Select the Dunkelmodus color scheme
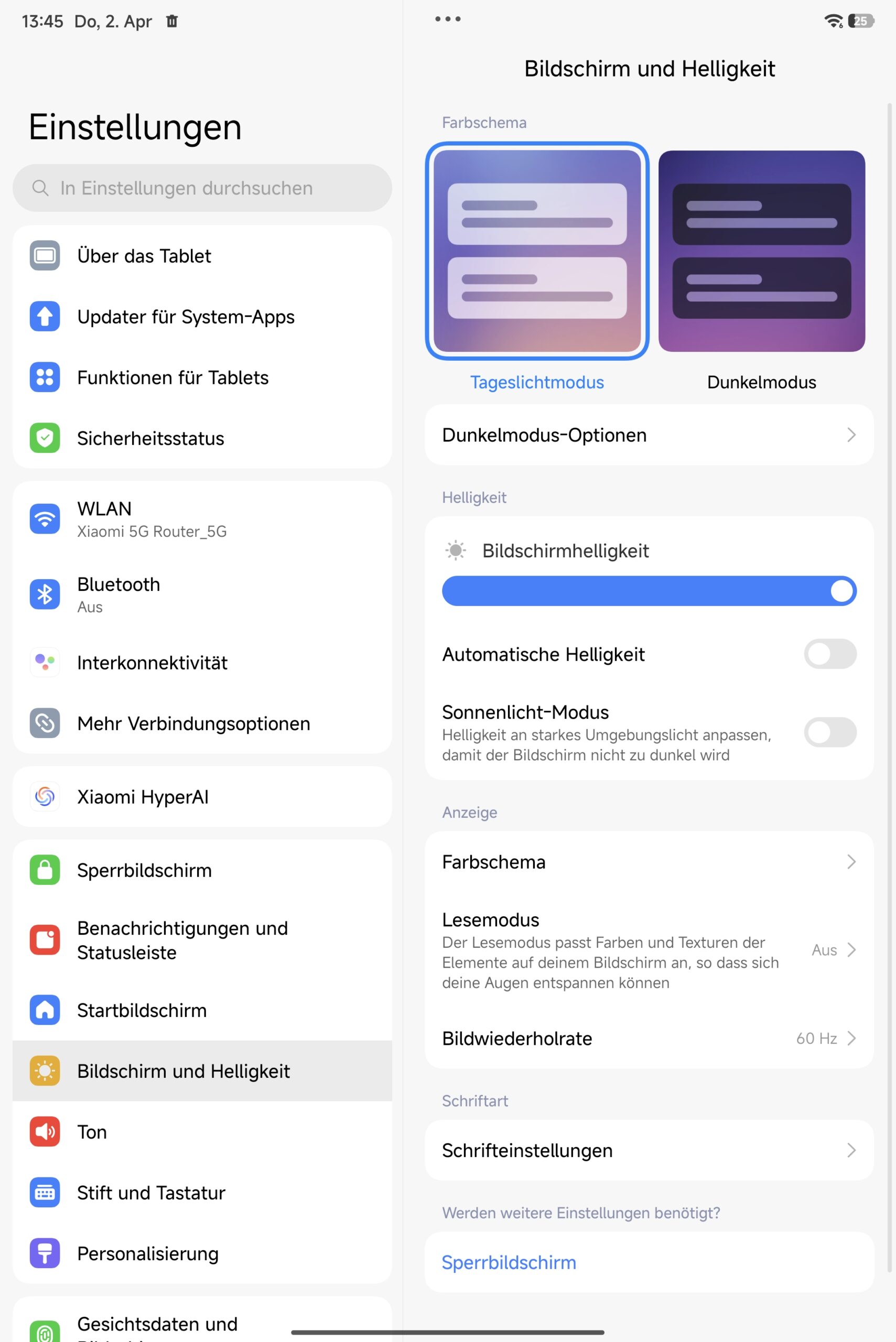Screen dimensions: 896x1342 point(761,252)
